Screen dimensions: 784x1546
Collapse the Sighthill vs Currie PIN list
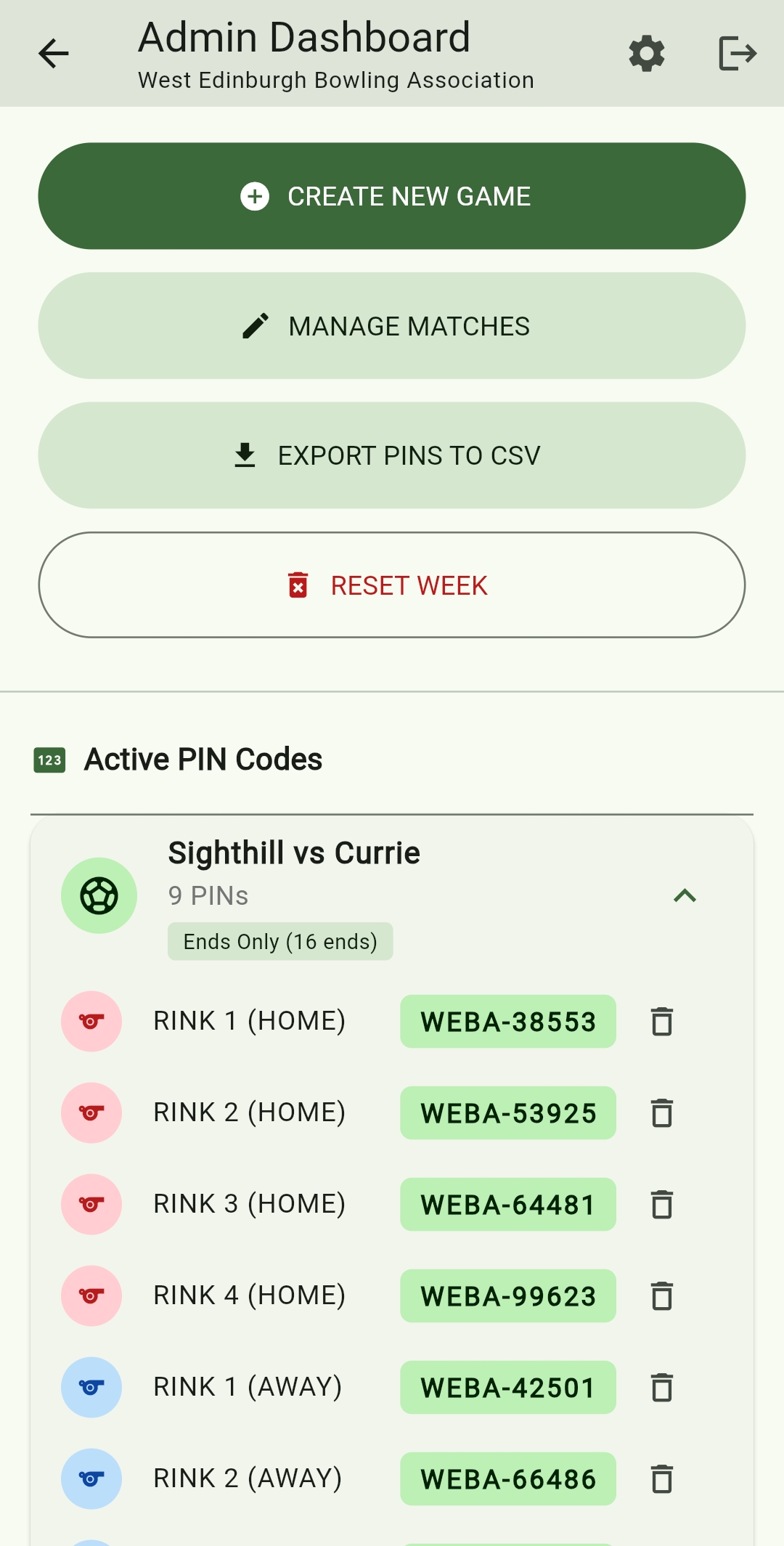coord(683,895)
